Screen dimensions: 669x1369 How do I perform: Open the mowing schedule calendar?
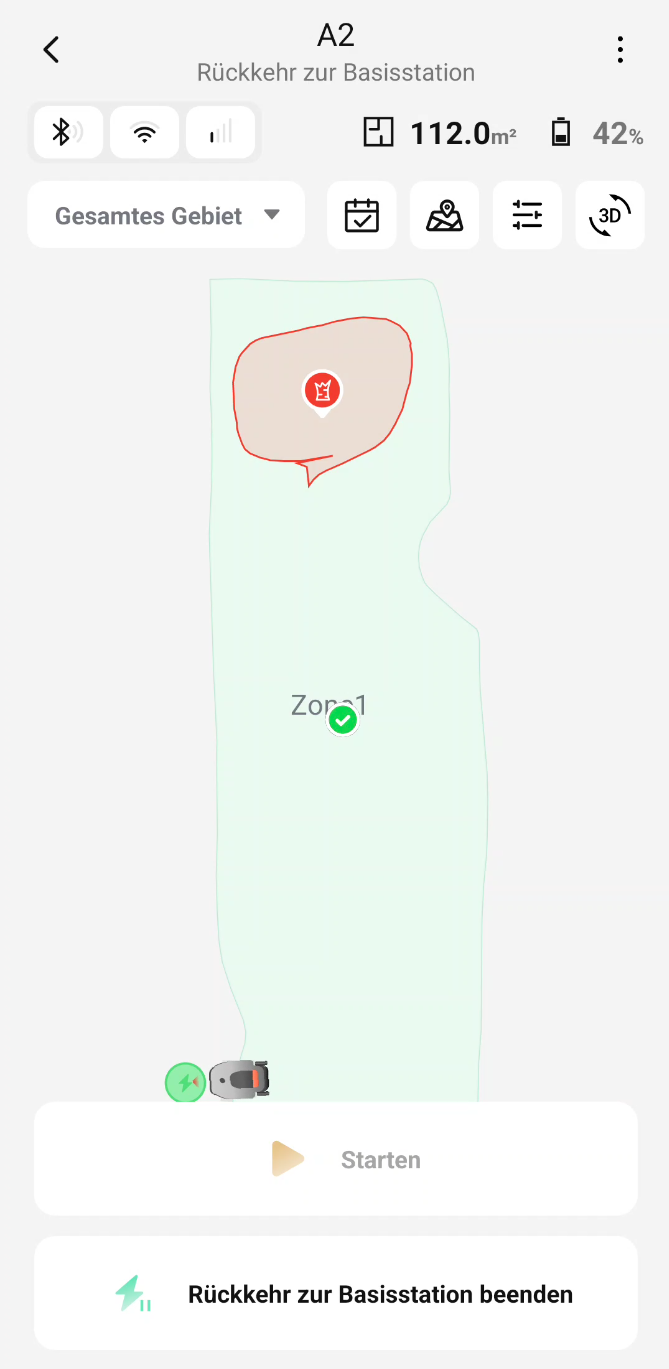point(361,215)
